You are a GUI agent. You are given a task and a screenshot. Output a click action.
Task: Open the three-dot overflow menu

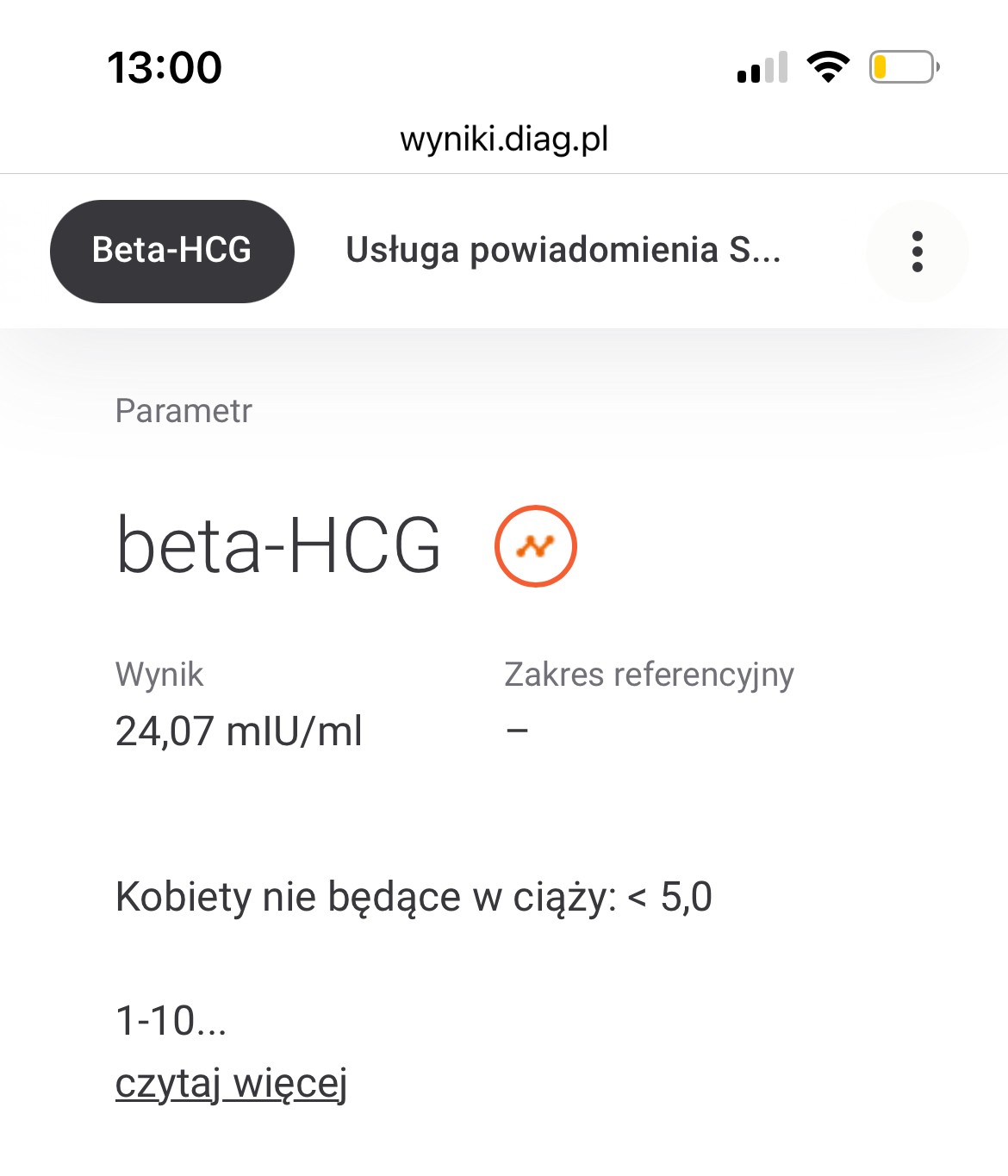[917, 252]
